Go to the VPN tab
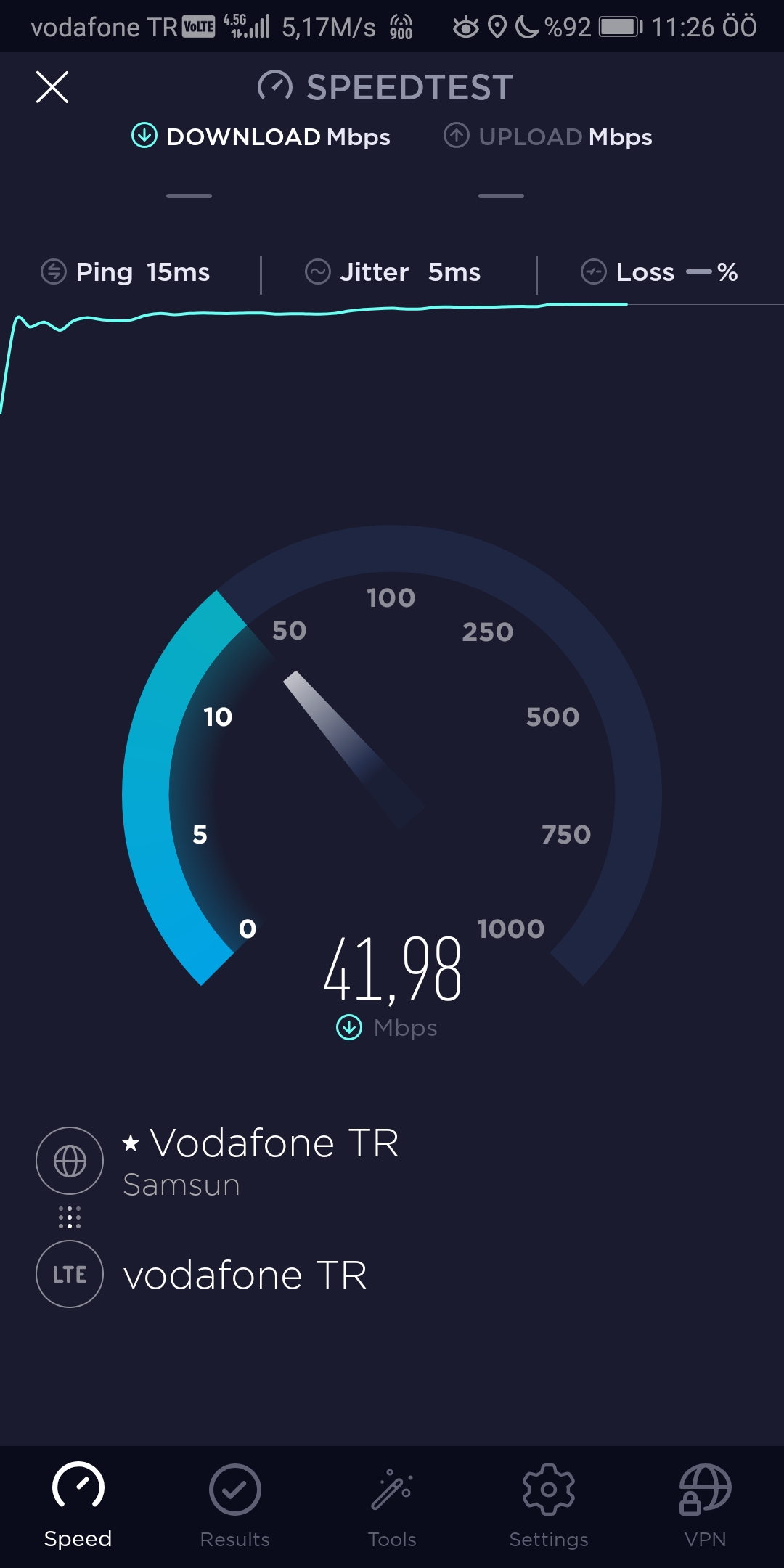Screen dimensions: 784x1568 tap(705, 1506)
